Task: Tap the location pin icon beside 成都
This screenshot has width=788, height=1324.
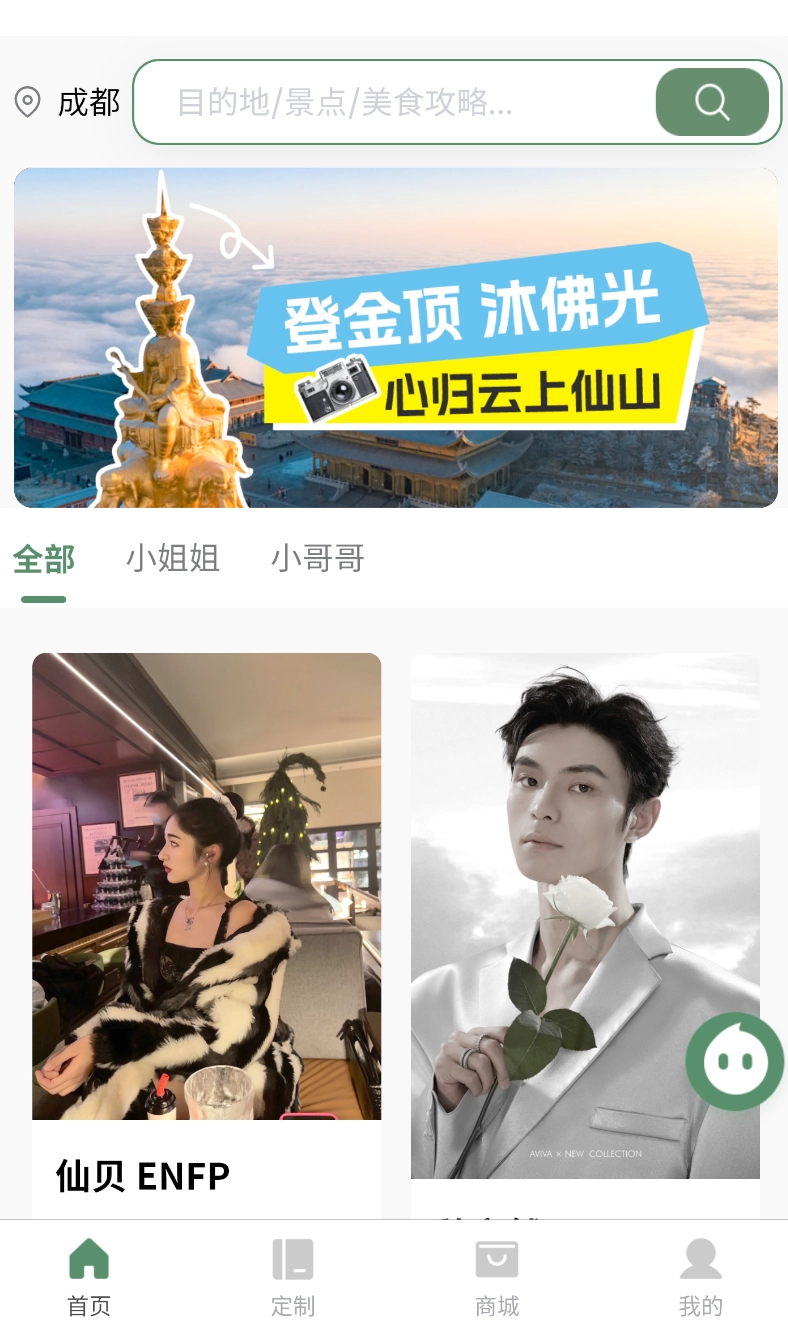Action: [x=27, y=102]
